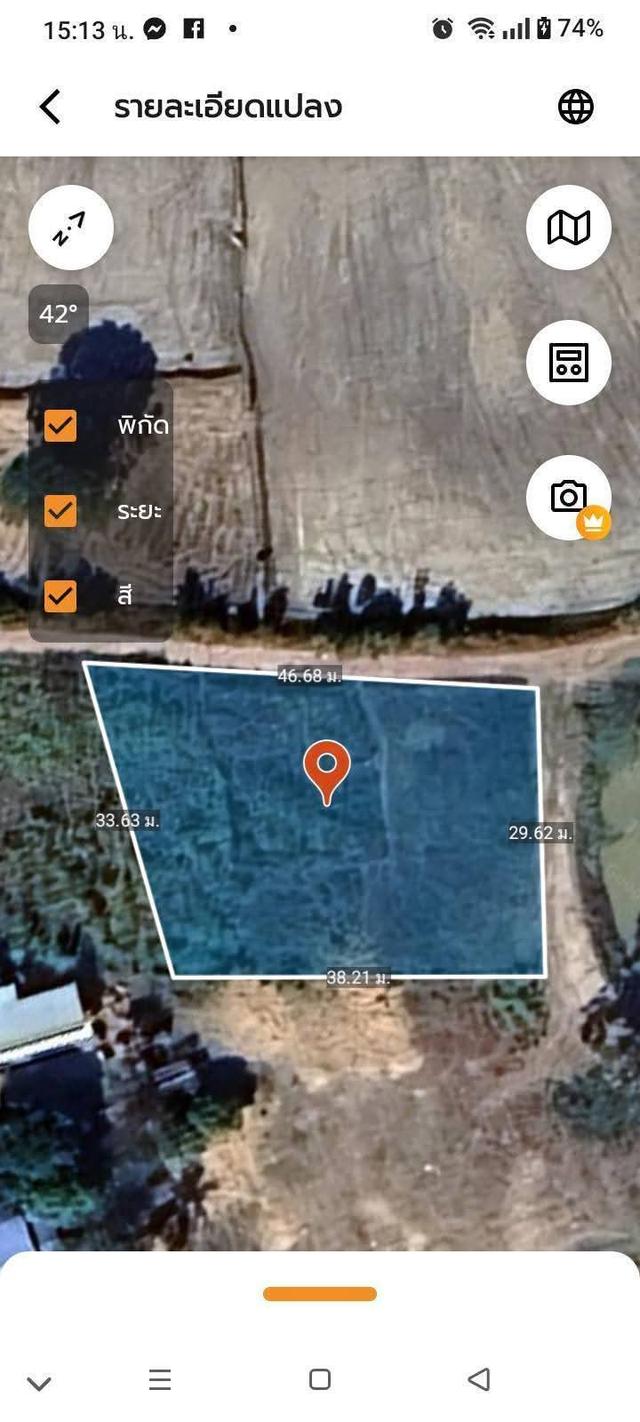Open the area calculator button
This screenshot has width=640, height=1422.
568,362
